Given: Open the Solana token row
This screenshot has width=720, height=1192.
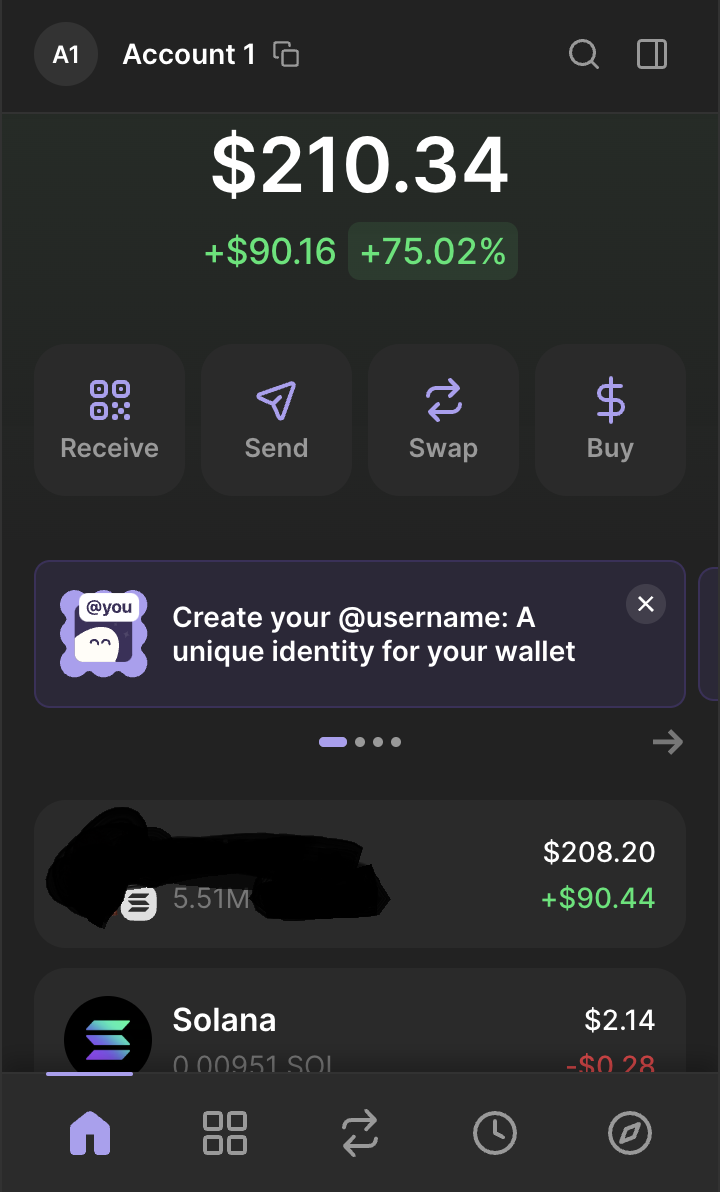Looking at the screenshot, I should click(x=360, y=1020).
